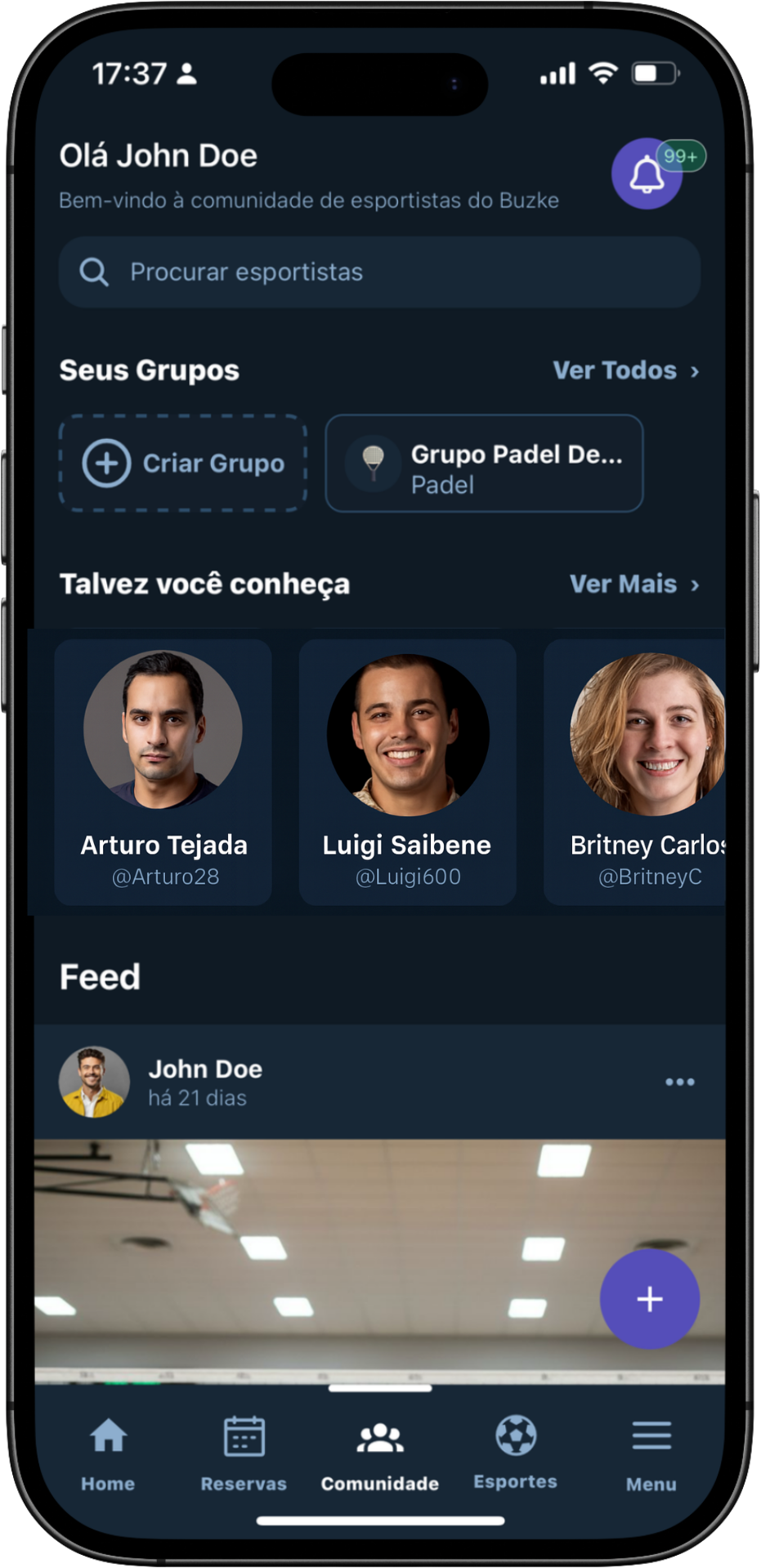Screen dimensions: 761x1568
Task: Tap the chevron next to Ver Mais
Action: pos(696,585)
